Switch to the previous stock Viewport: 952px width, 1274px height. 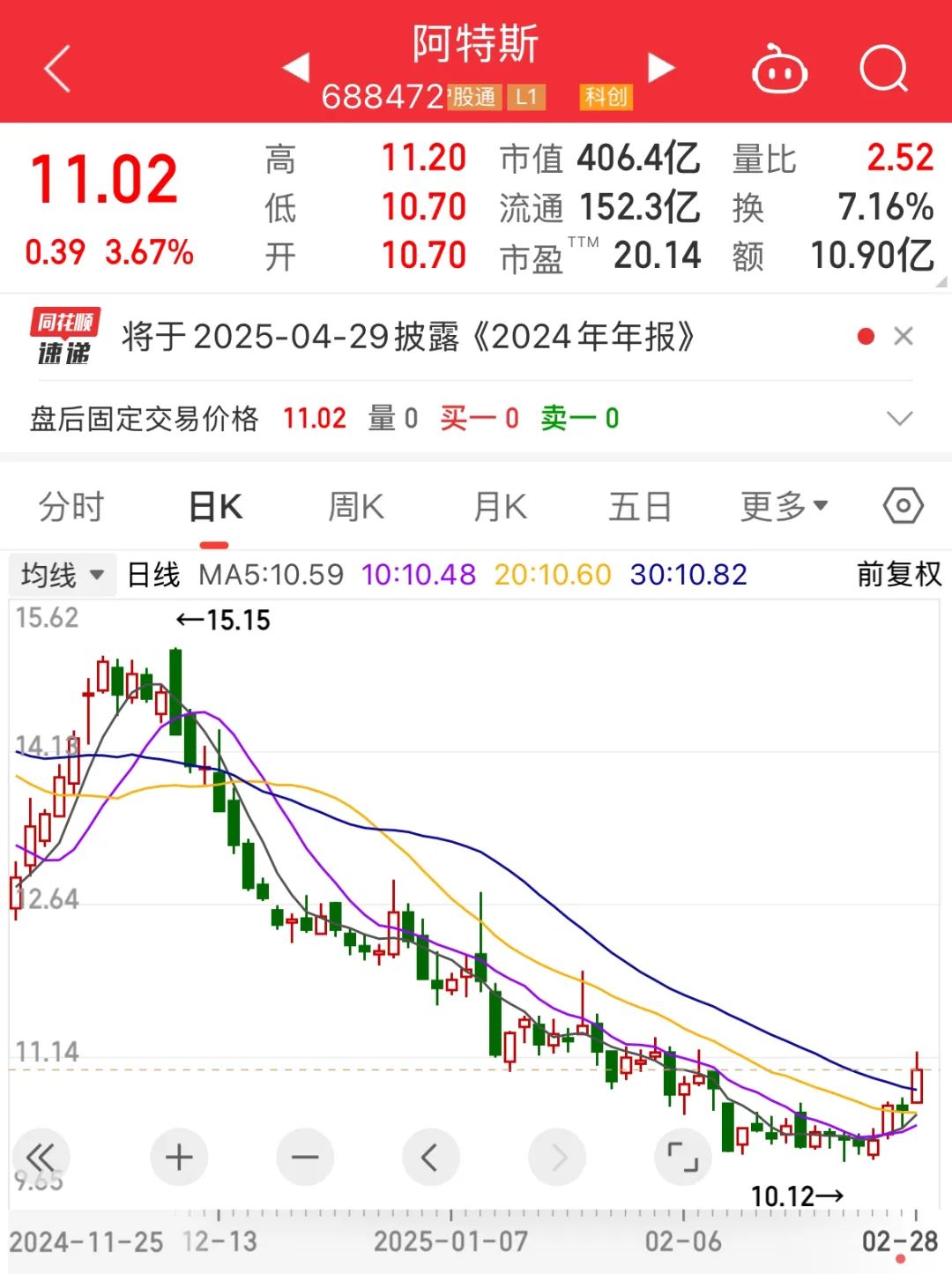pos(296,67)
